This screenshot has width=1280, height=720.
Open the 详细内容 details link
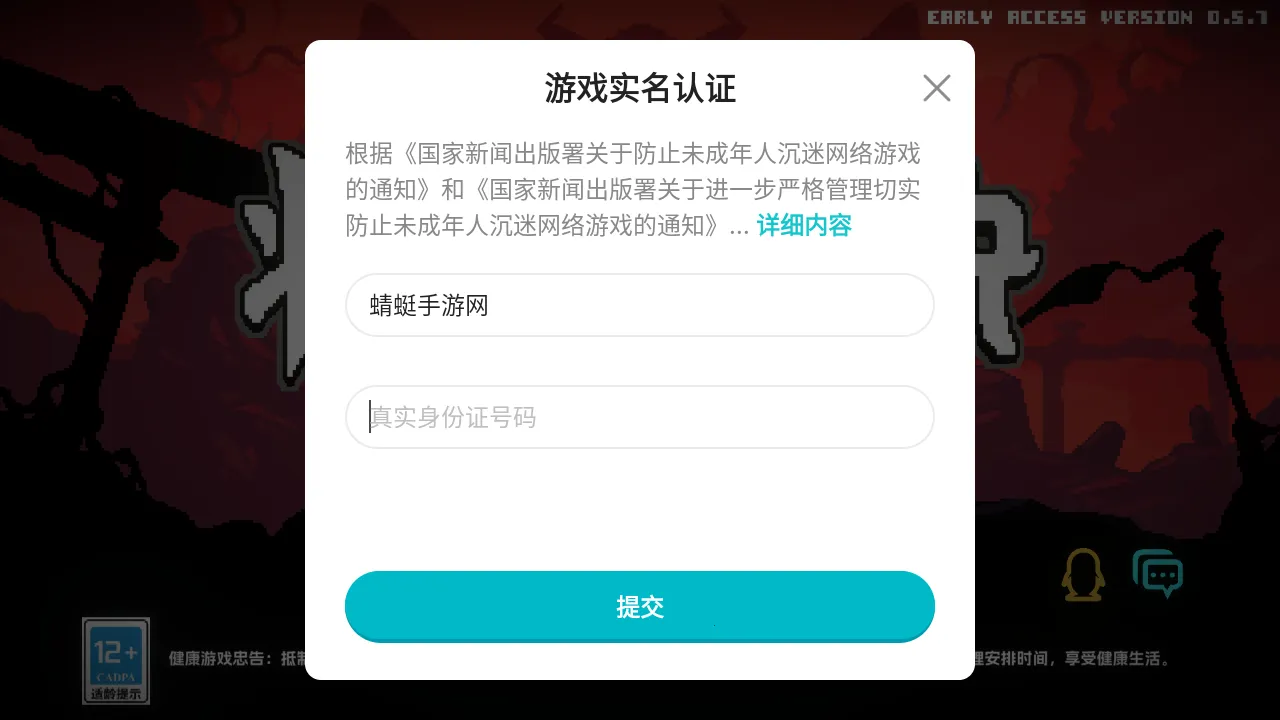(x=803, y=226)
